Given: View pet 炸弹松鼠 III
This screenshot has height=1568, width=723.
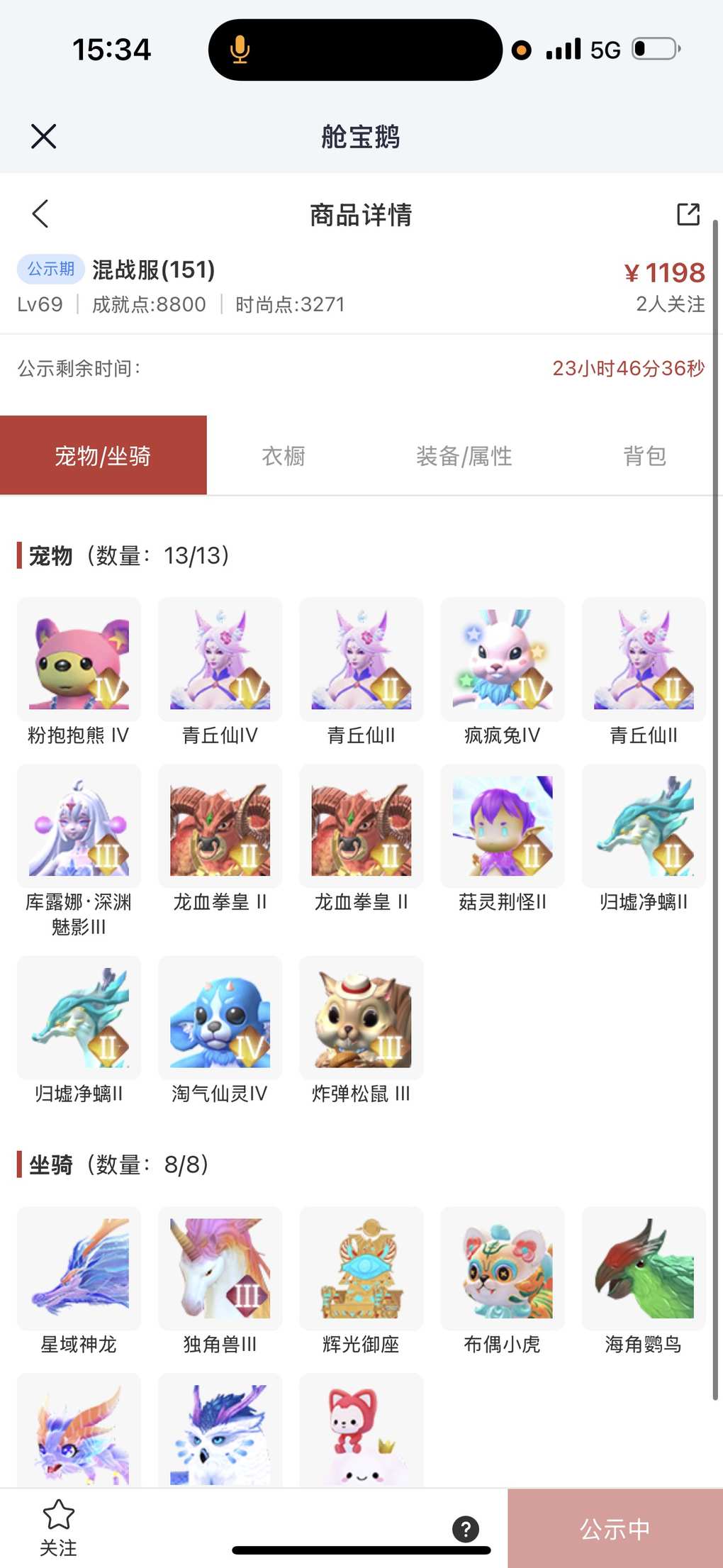Looking at the screenshot, I should point(361,1018).
